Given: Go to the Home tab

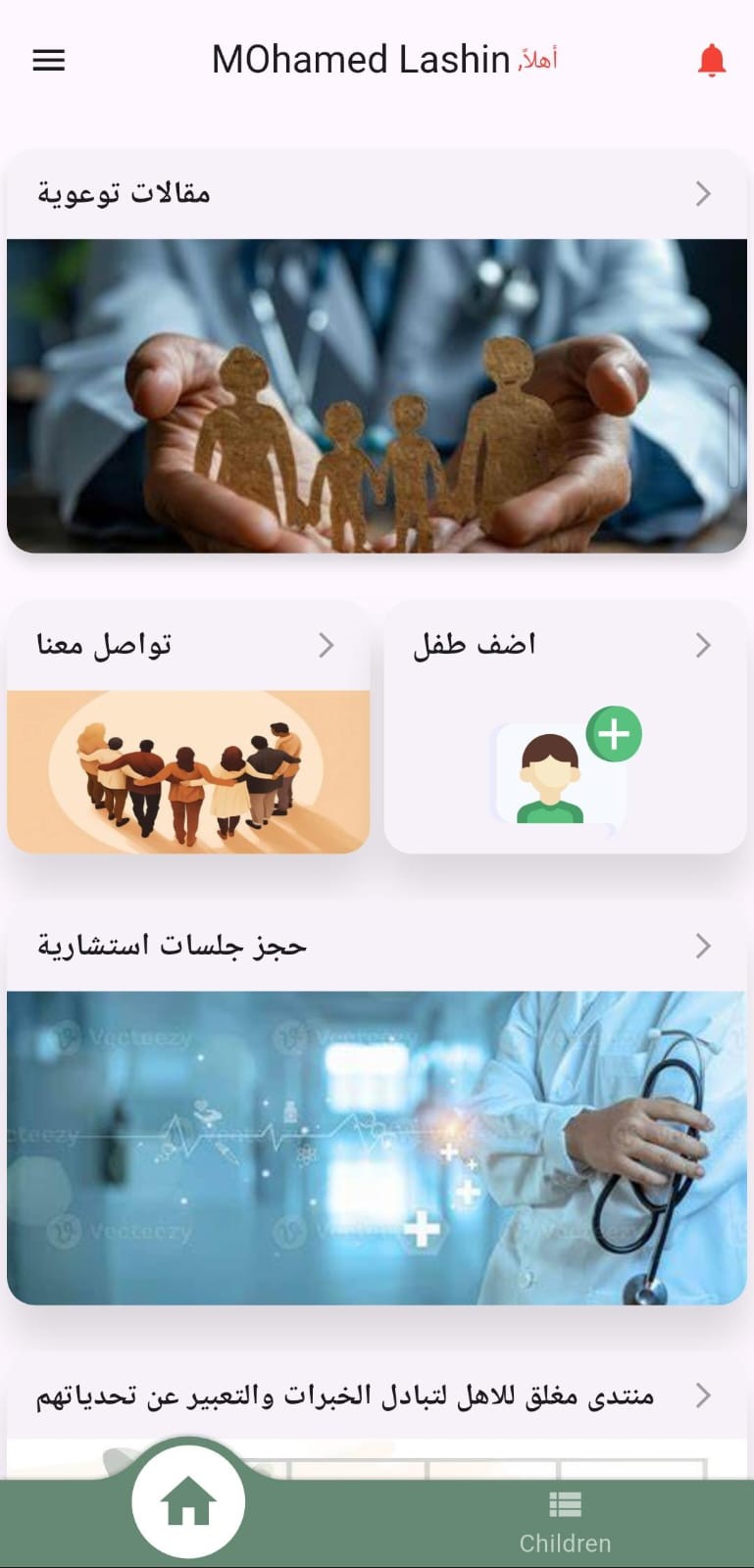Looking at the screenshot, I should [x=188, y=1501].
